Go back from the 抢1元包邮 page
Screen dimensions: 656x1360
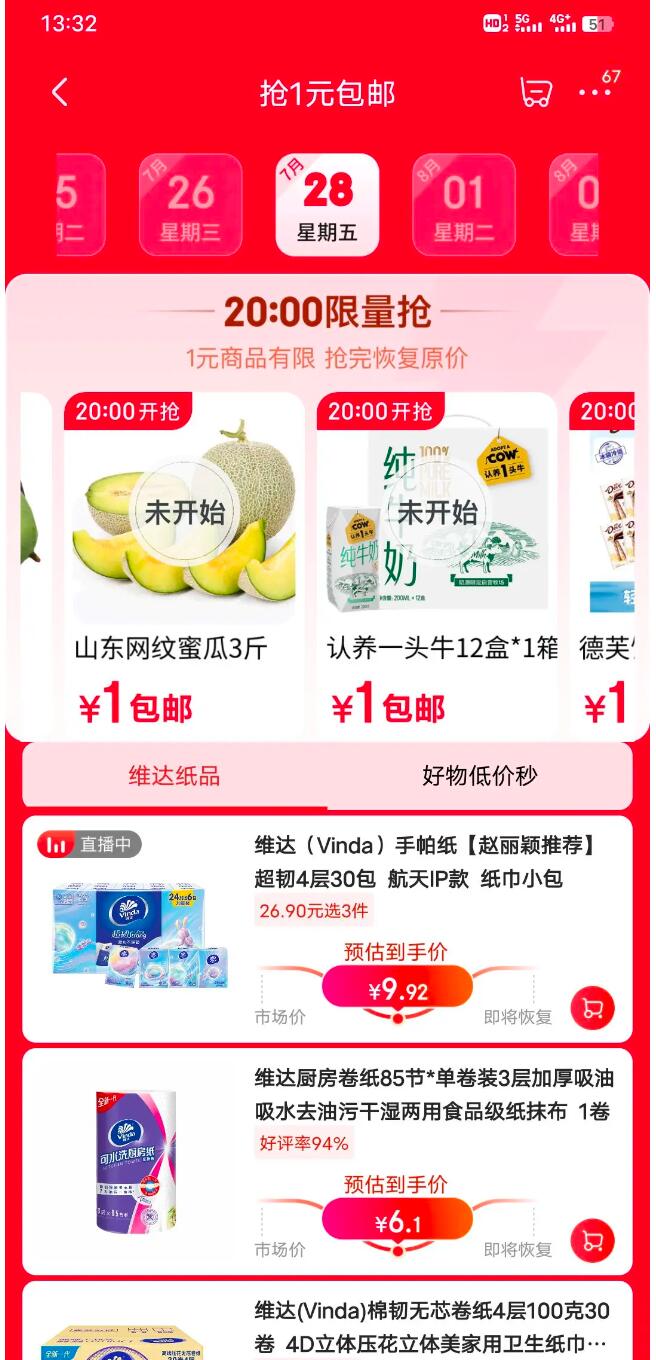60,93
